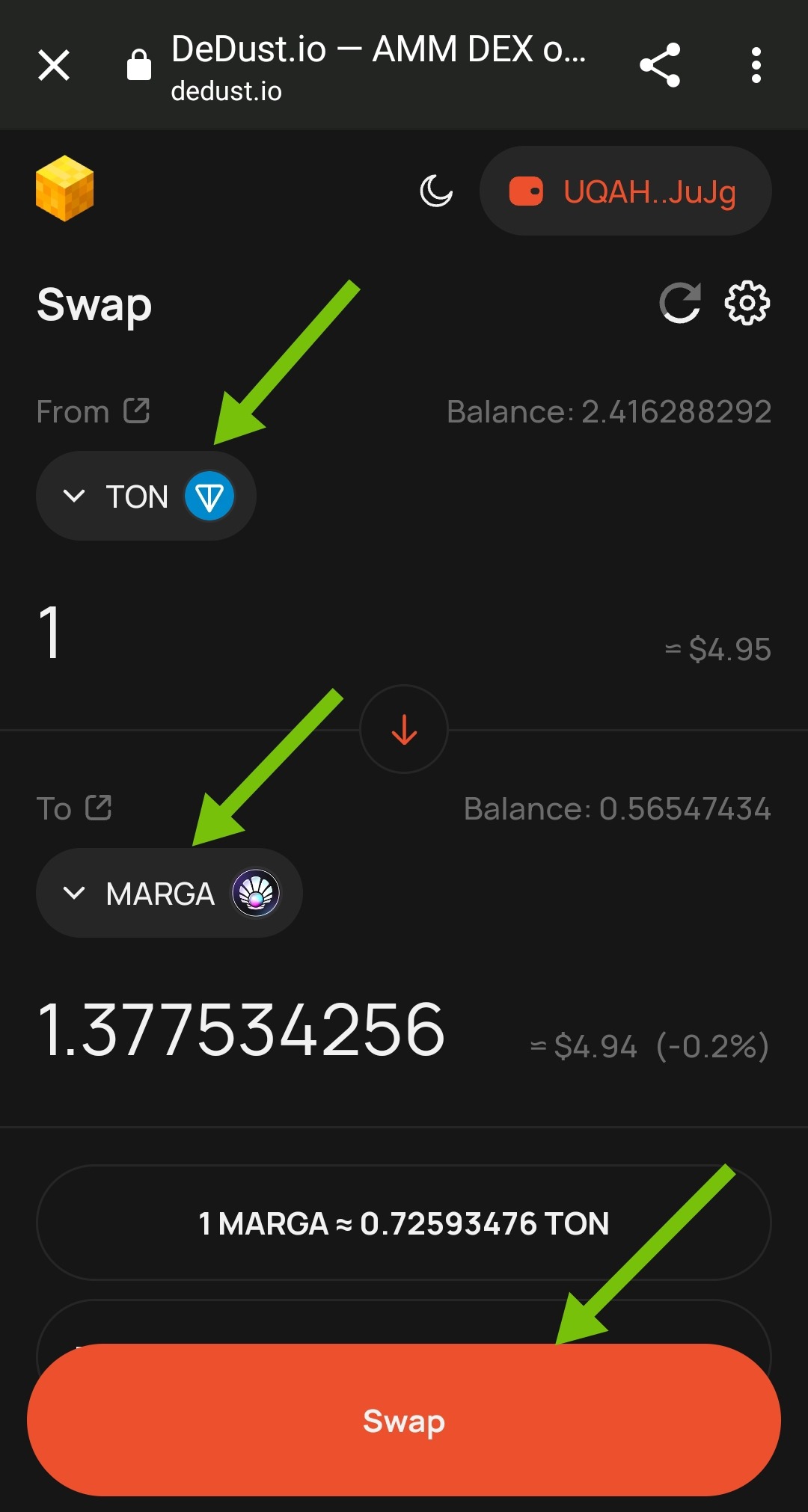Open the From token external link
This screenshot has width=808, height=1512.
(x=137, y=411)
